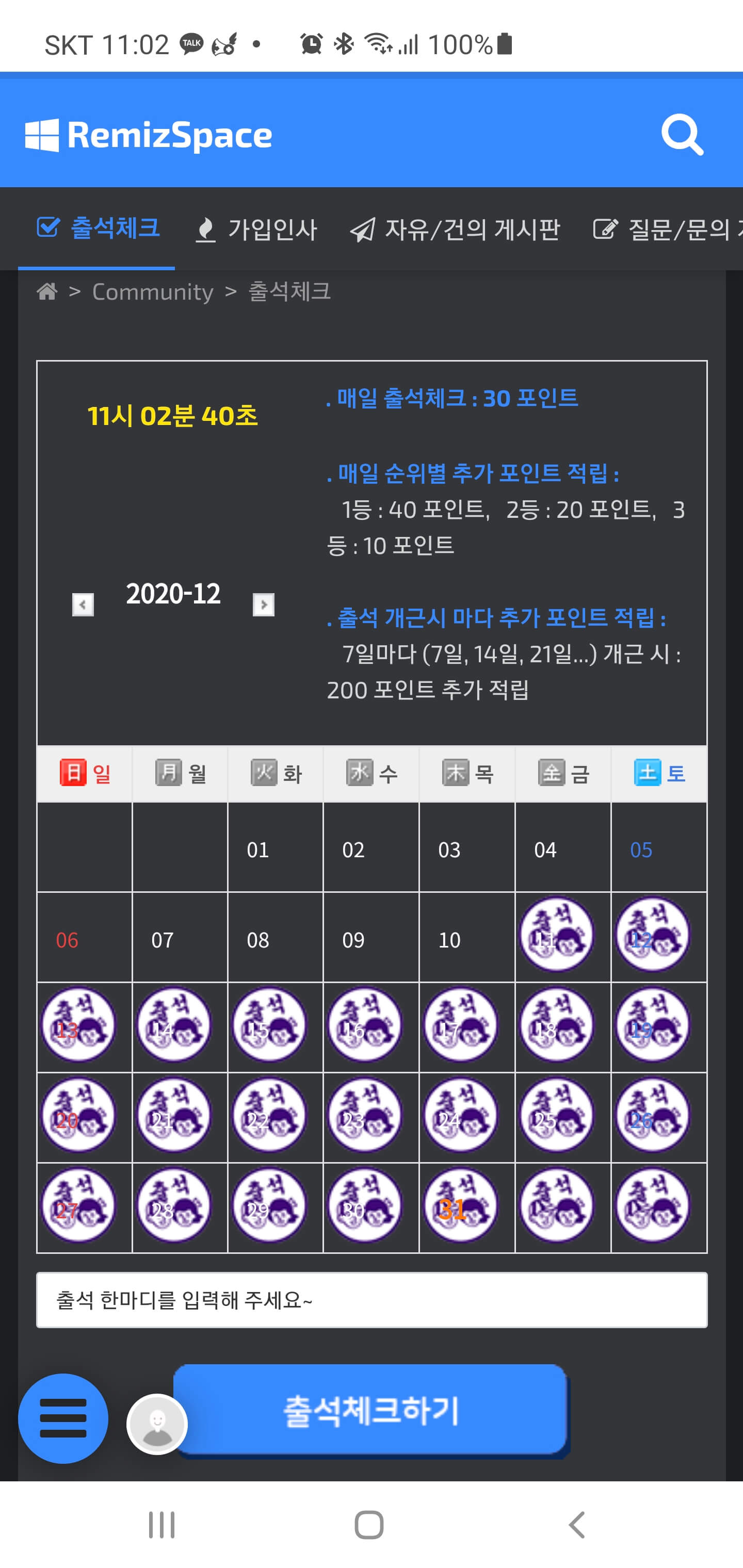The height and width of the screenshot is (1568, 743).
Task: Open the Community breadcrumb link
Action: pyautogui.click(x=152, y=291)
